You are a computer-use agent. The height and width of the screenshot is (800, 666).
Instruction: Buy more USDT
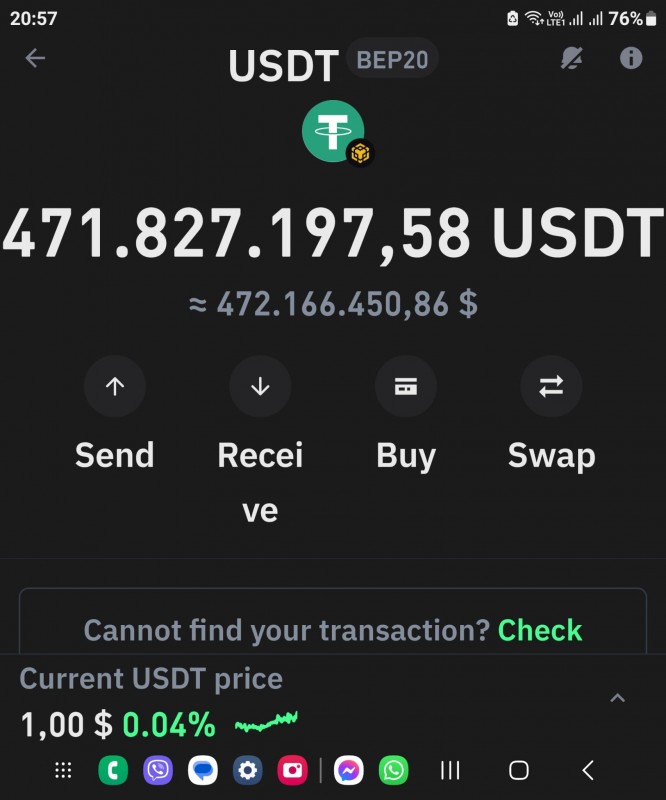[x=405, y=386]
